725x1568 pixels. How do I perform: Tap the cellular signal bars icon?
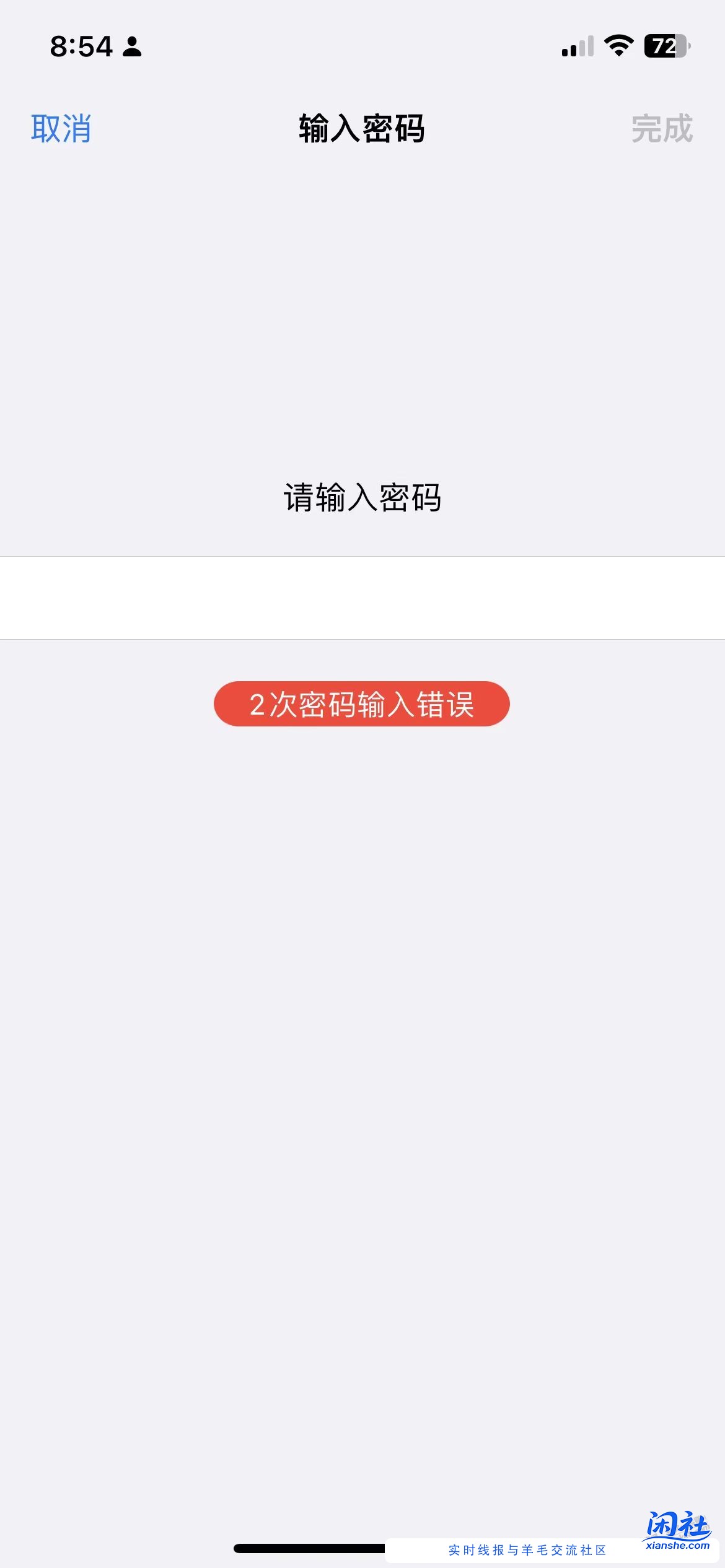(576, 48)
